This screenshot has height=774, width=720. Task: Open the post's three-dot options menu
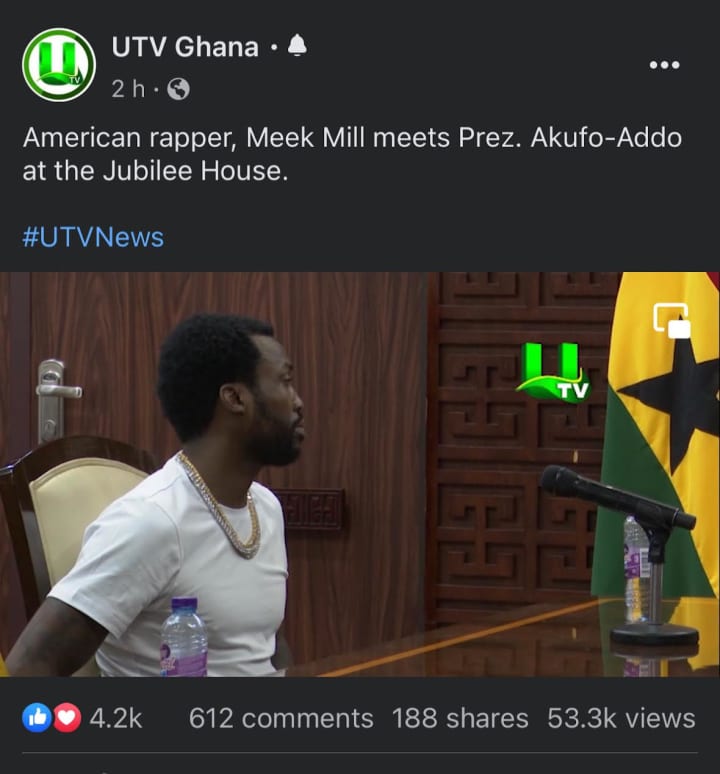(664, 65)
